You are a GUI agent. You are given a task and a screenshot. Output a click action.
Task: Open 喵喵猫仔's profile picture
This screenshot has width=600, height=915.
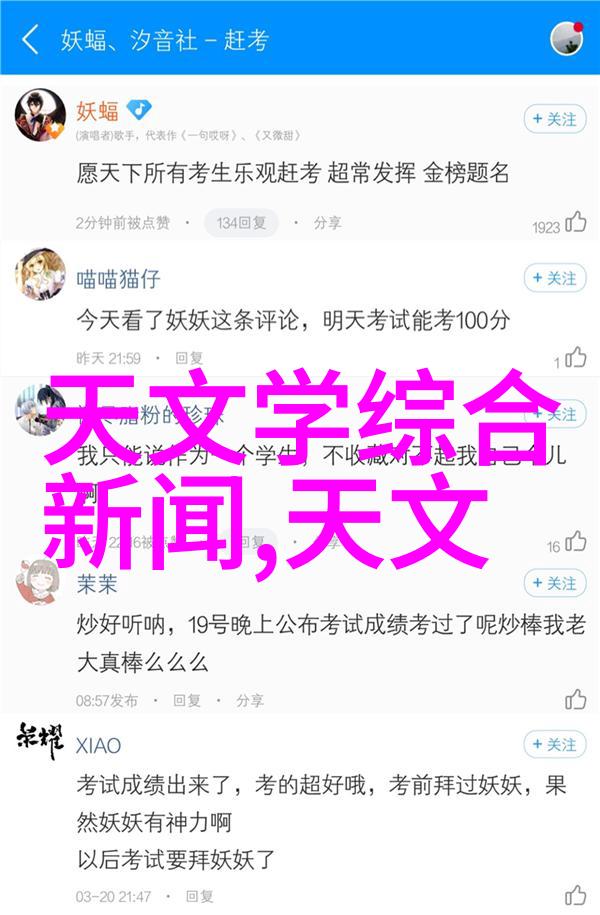pyautogui.click(x=40, y=276)
